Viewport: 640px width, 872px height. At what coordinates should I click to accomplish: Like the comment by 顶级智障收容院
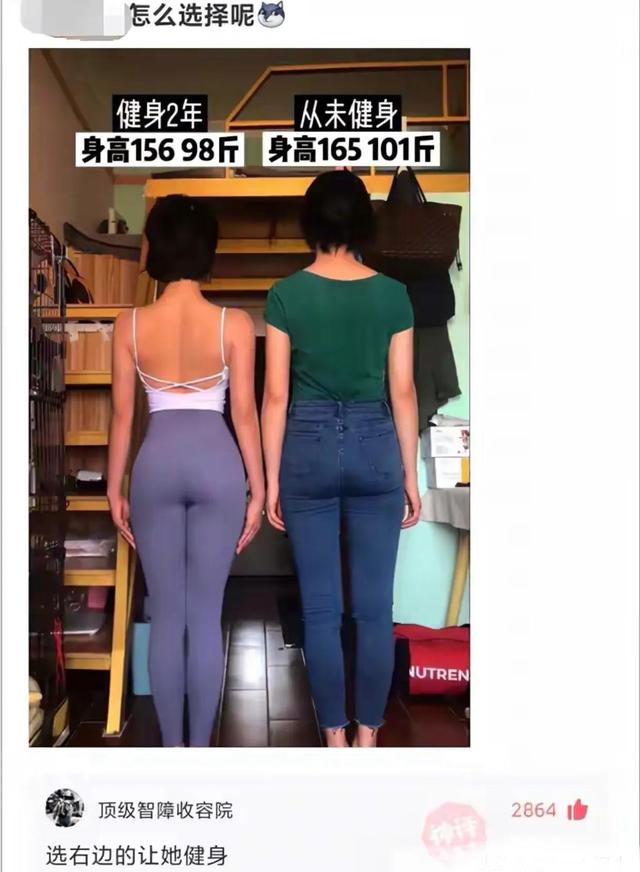click(577, 810)
